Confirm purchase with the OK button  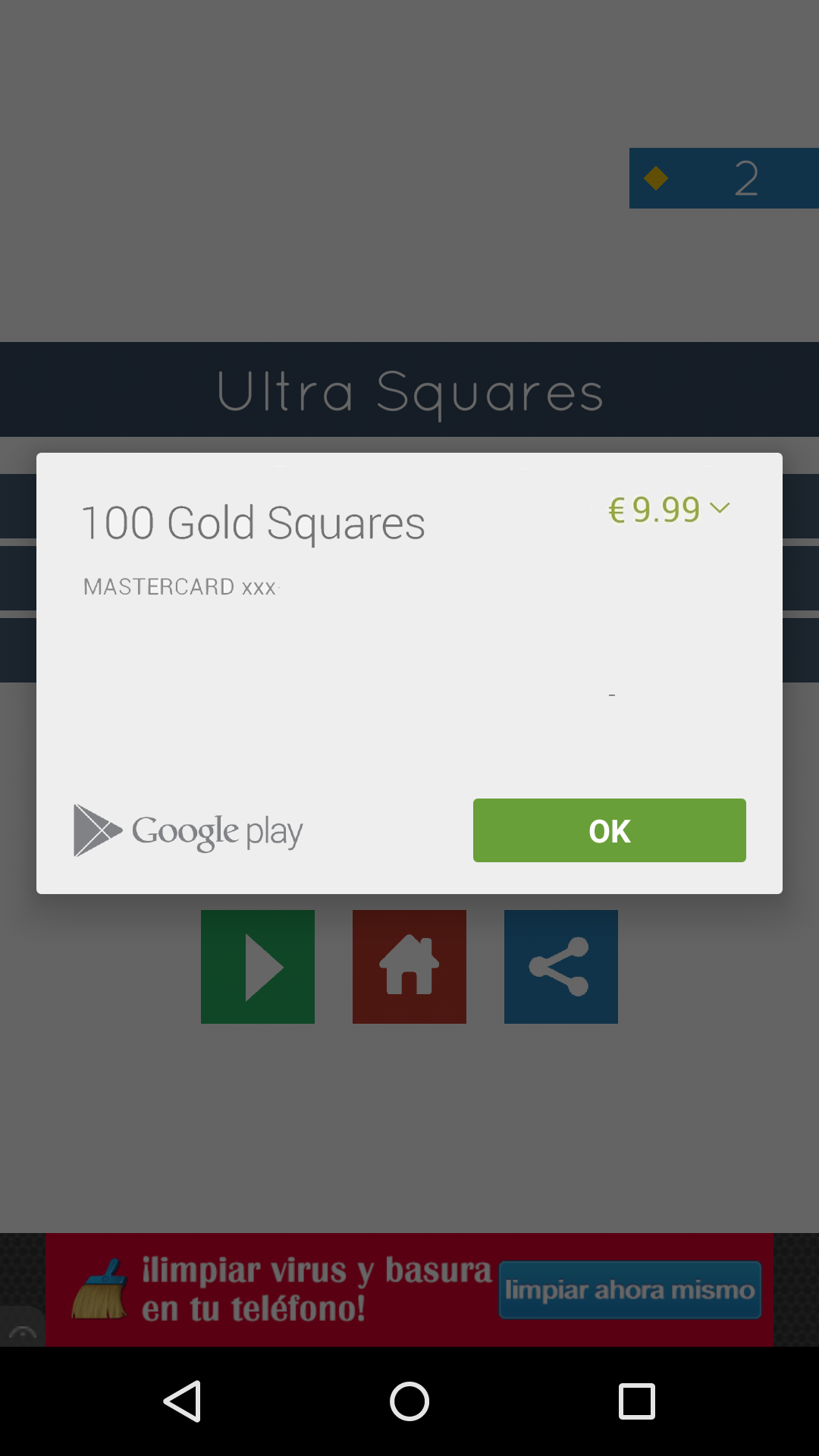(609, 830)
